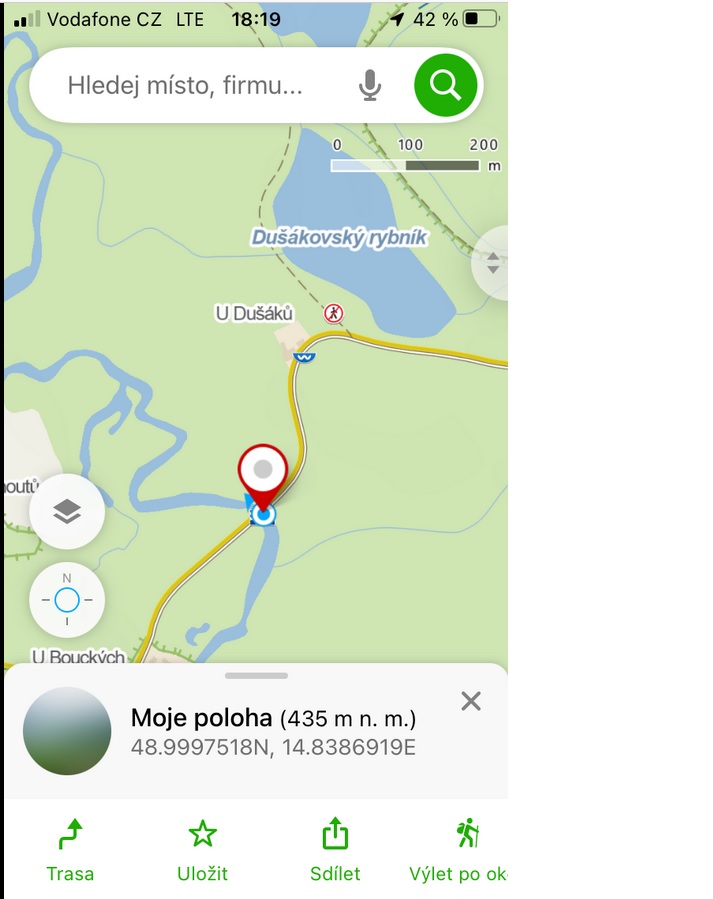Save location with Uložit
713x899 pixels.
point(203,850)
